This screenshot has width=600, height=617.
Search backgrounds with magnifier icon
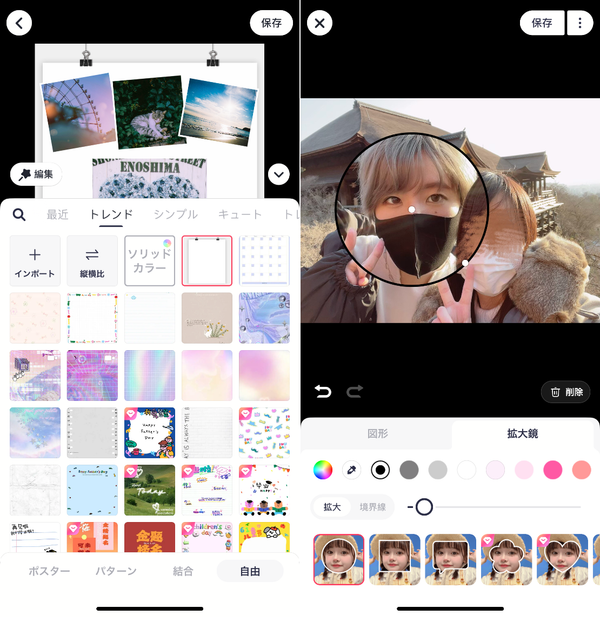(x=19, y=215)
